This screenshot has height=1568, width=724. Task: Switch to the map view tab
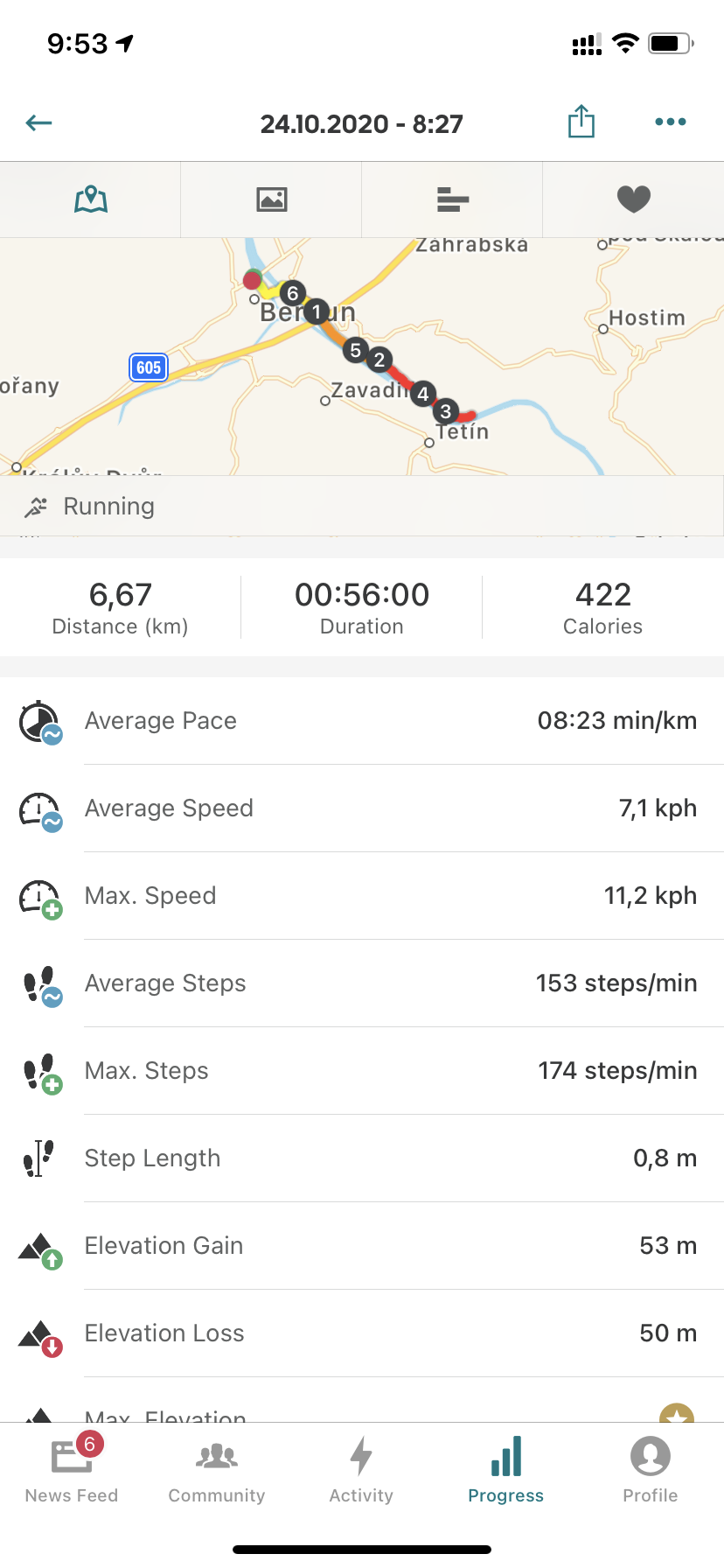[91, 199]
